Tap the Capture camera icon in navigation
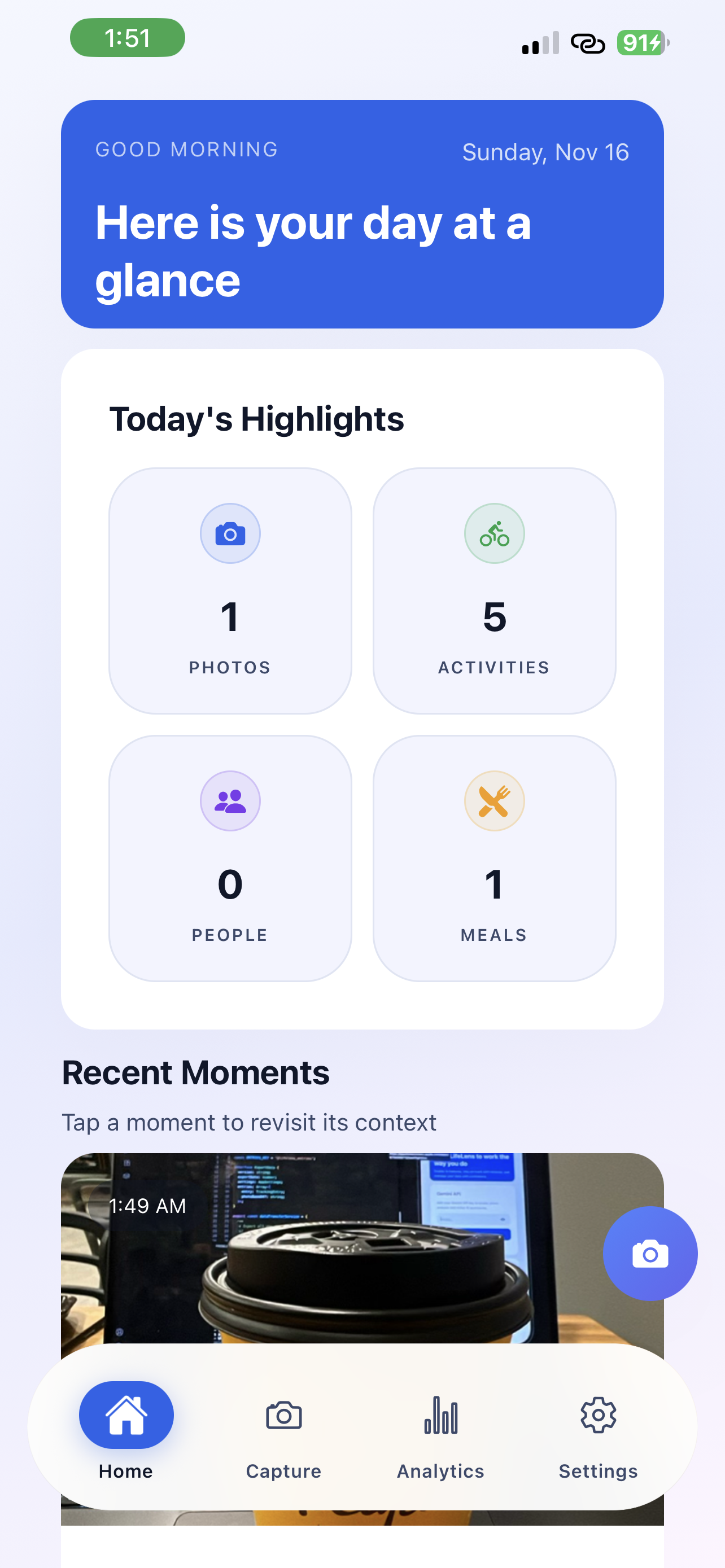The image size is (725, 1568). tap(283, 1416)
